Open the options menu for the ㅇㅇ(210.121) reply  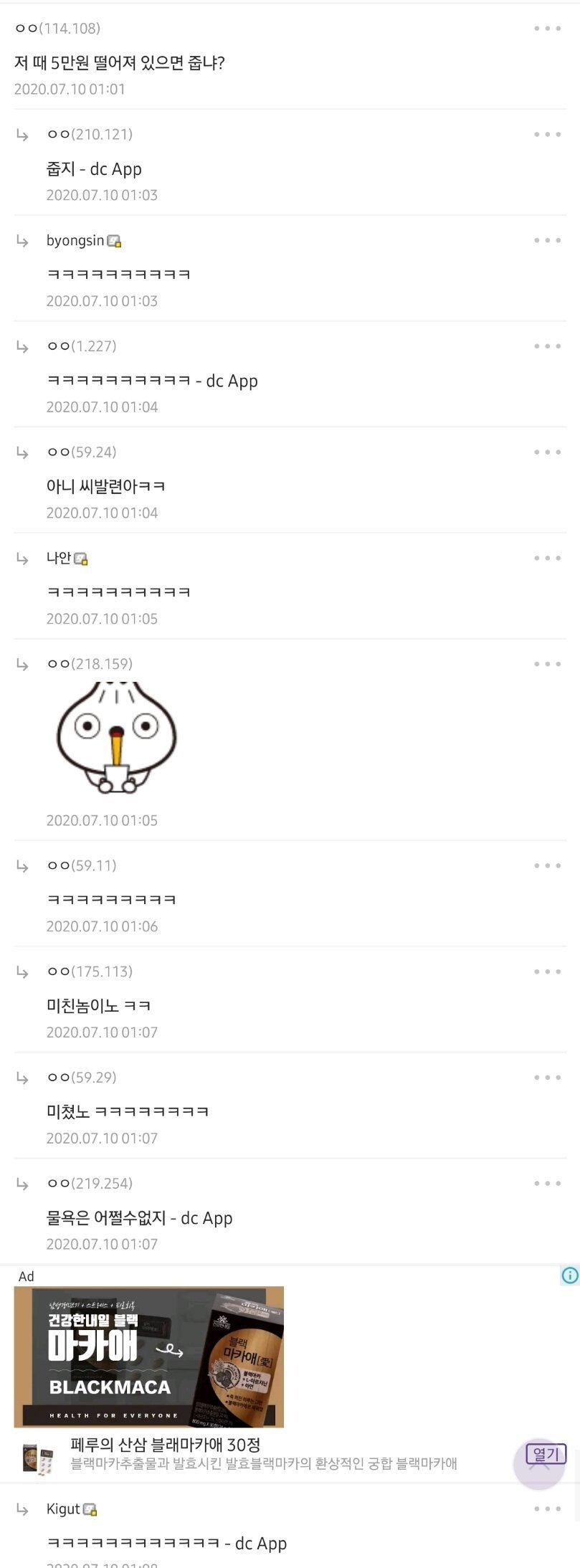547,135
